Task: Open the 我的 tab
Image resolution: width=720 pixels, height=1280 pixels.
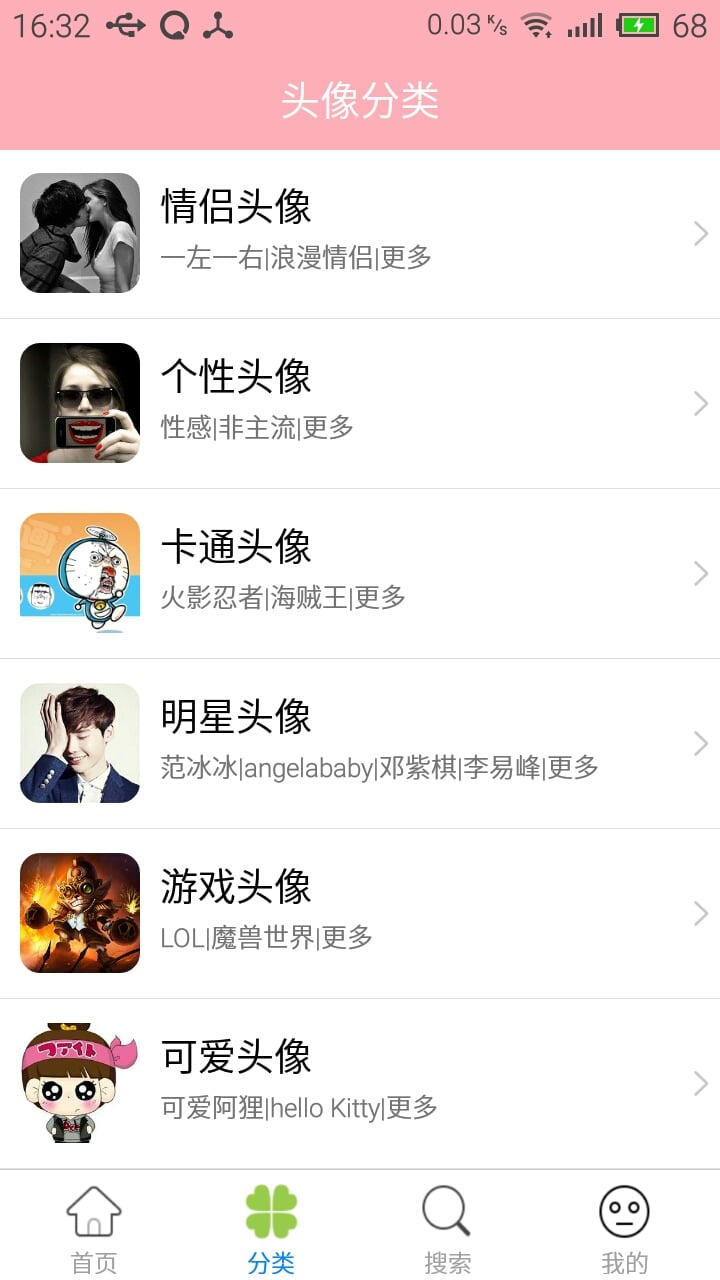Action: pyautogui.click(x=624, y=1228)
